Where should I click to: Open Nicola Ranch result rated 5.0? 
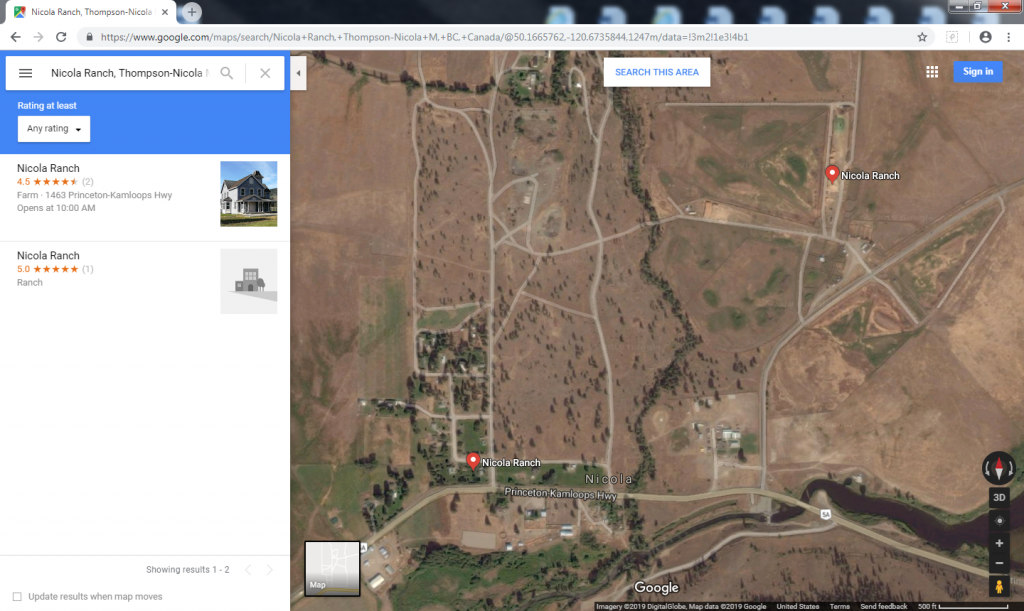48,255
